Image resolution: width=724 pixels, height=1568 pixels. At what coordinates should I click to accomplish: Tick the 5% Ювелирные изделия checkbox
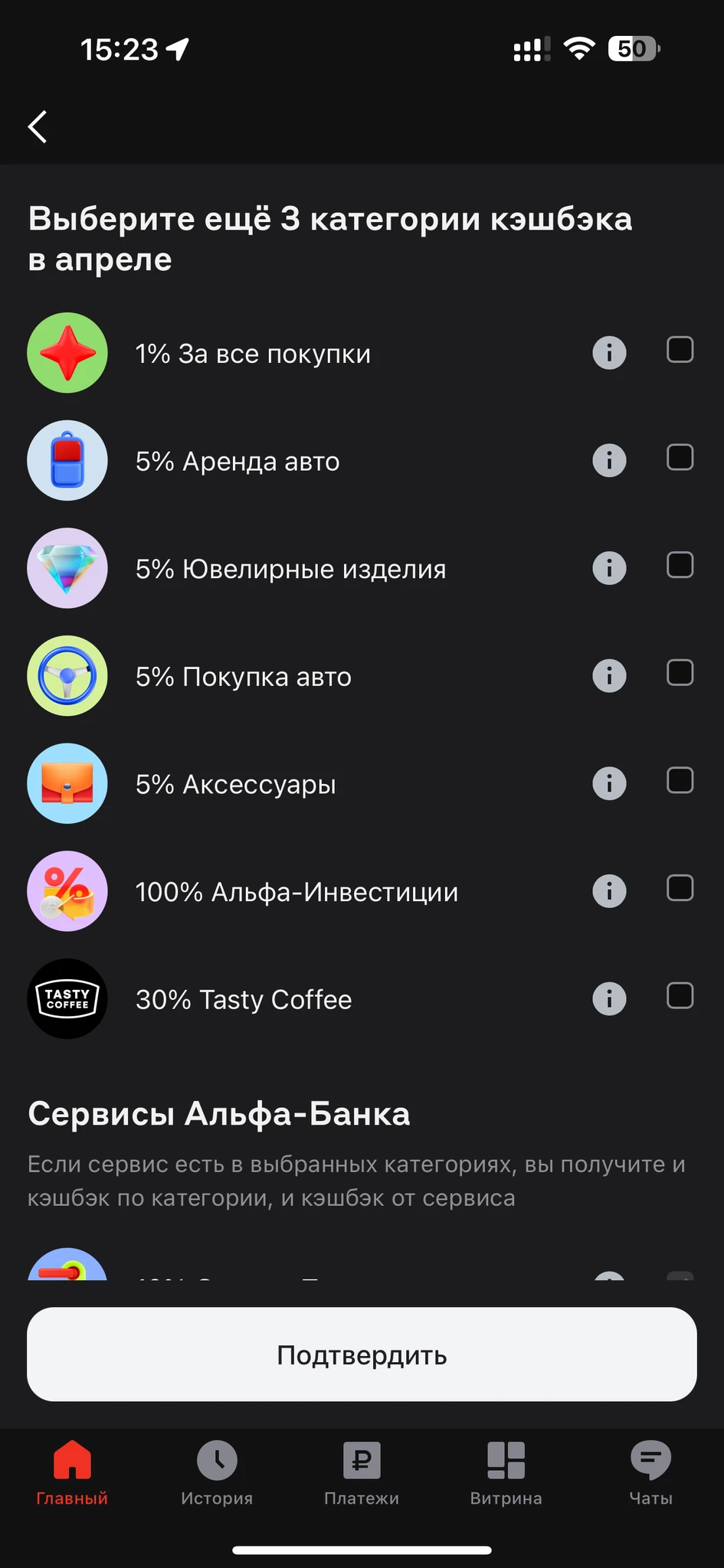tap(680, 565)
